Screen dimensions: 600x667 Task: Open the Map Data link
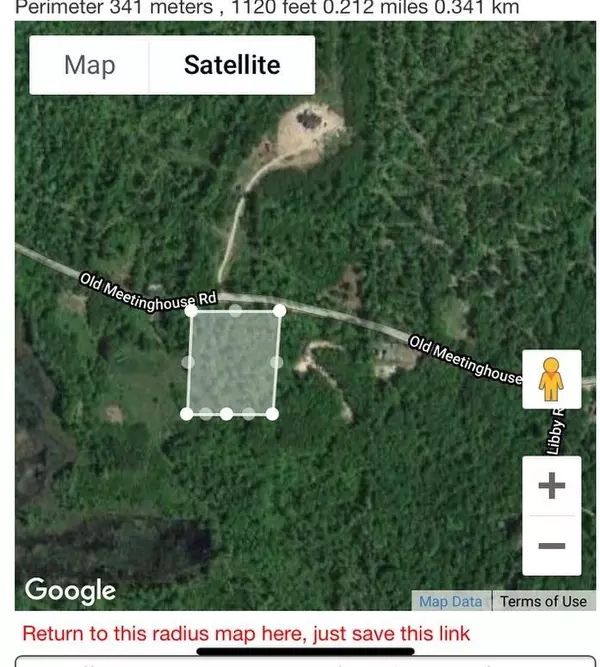point(450,601)
